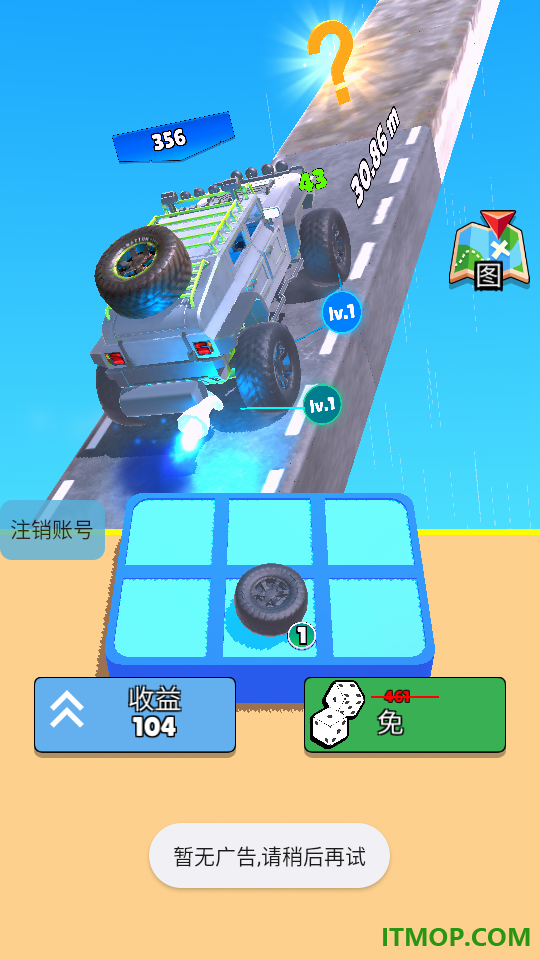Tap the blue lv.1 wheel badge
Screen dimensions: 540x960
tap(342, 312)
